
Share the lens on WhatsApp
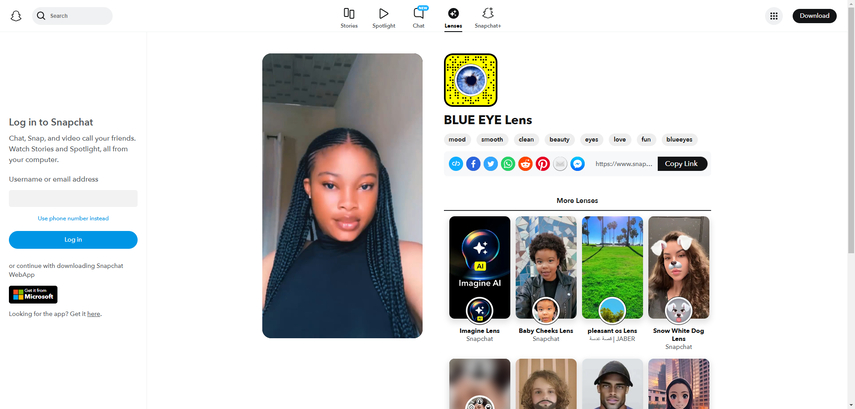pyautogui.click(x=508, y=164)
